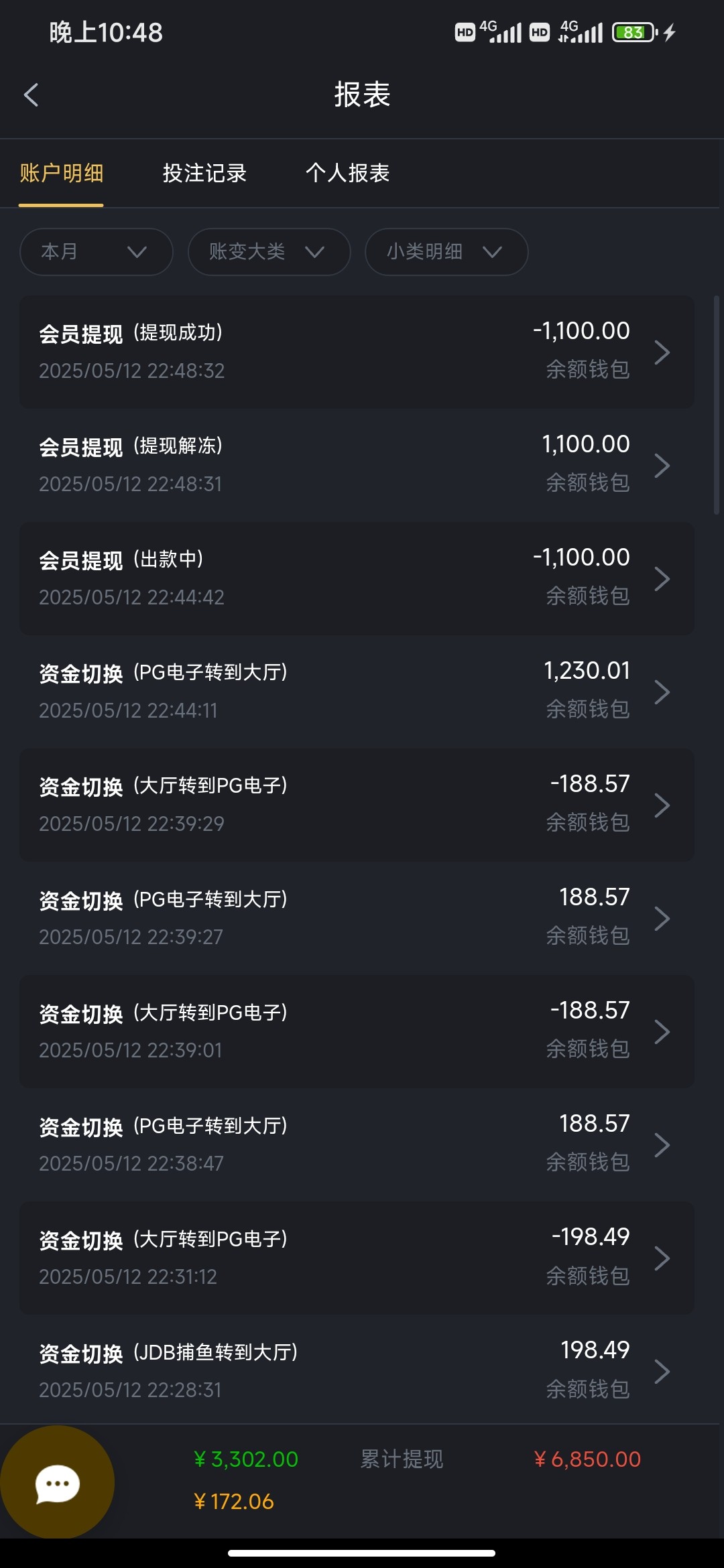This screenshot has width=724, height=1568.
Task: View the 1,230.01 PG电子转到大厅 transfer
Action: coord(357,692)
